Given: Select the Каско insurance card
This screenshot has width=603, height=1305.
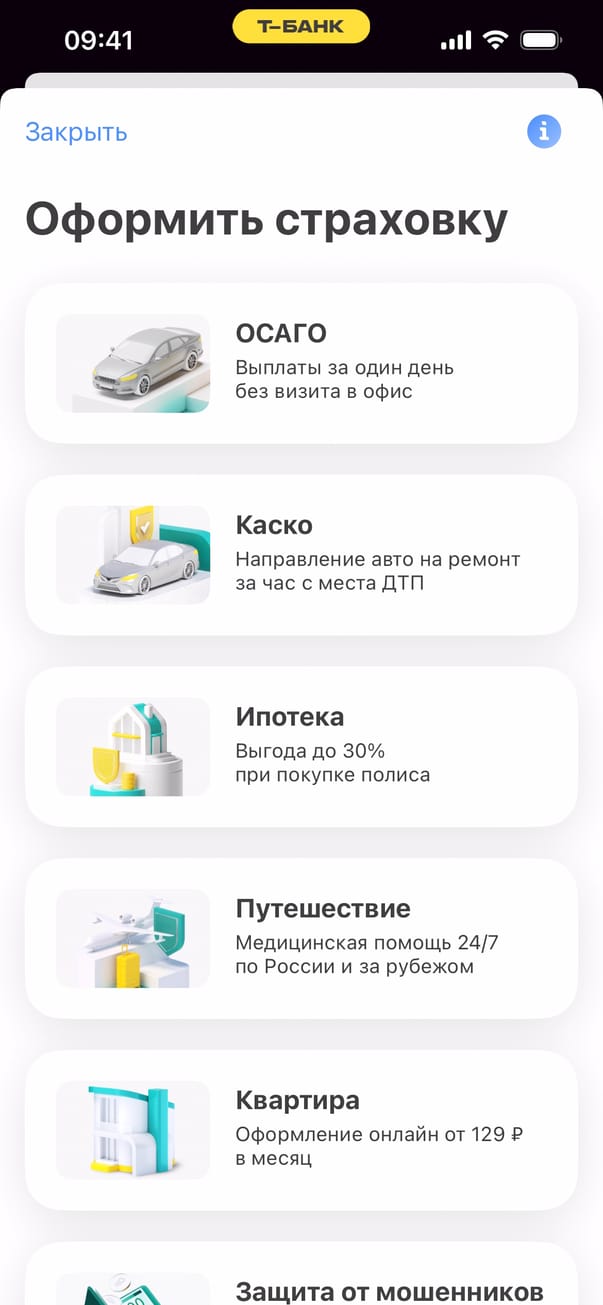Looking at the screenshot, I should coord(301,555).
